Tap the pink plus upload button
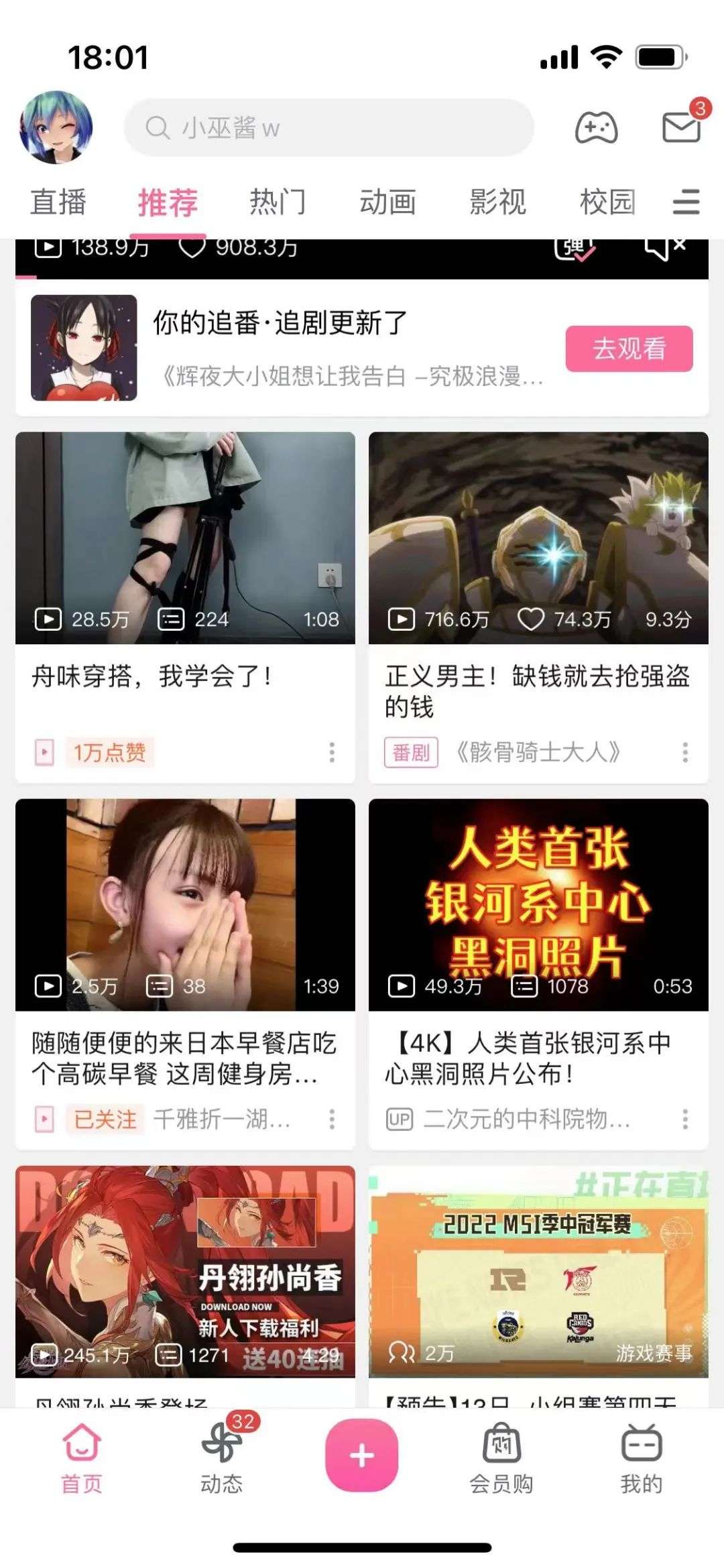The width and height of the screenshot is (724, 1568). pyautogui.click(x=361, y=1455)
